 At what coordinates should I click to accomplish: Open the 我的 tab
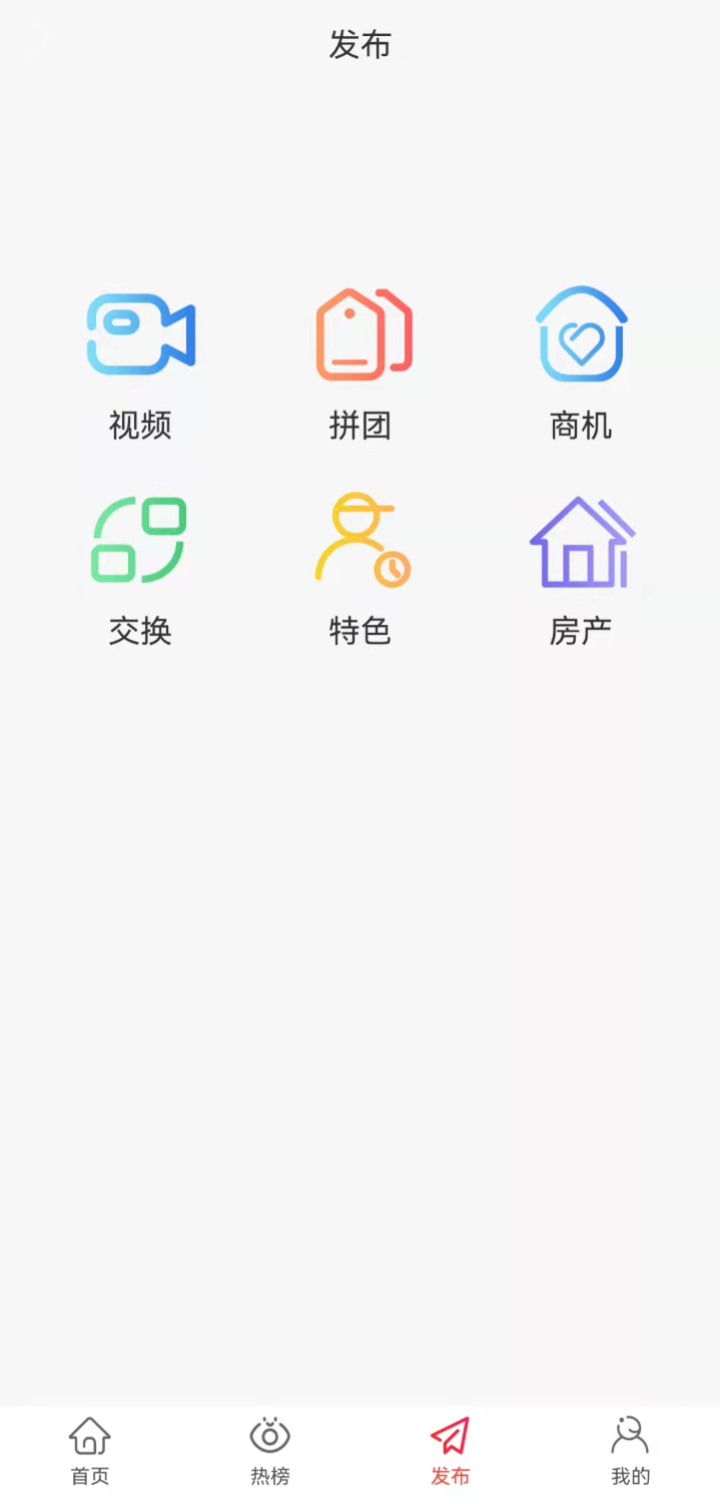pos(630,1450)
